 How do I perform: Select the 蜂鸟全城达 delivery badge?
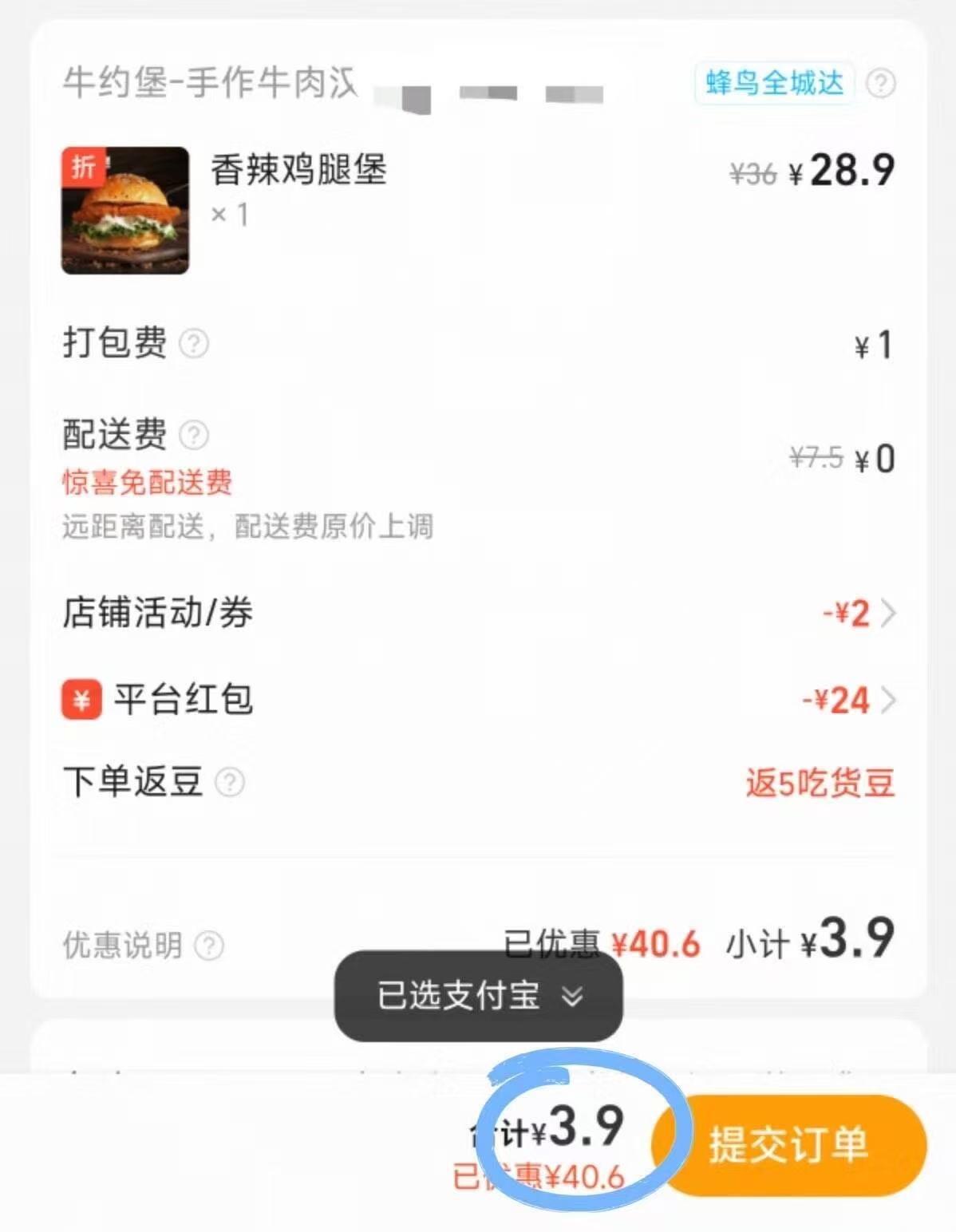point(772,82)
